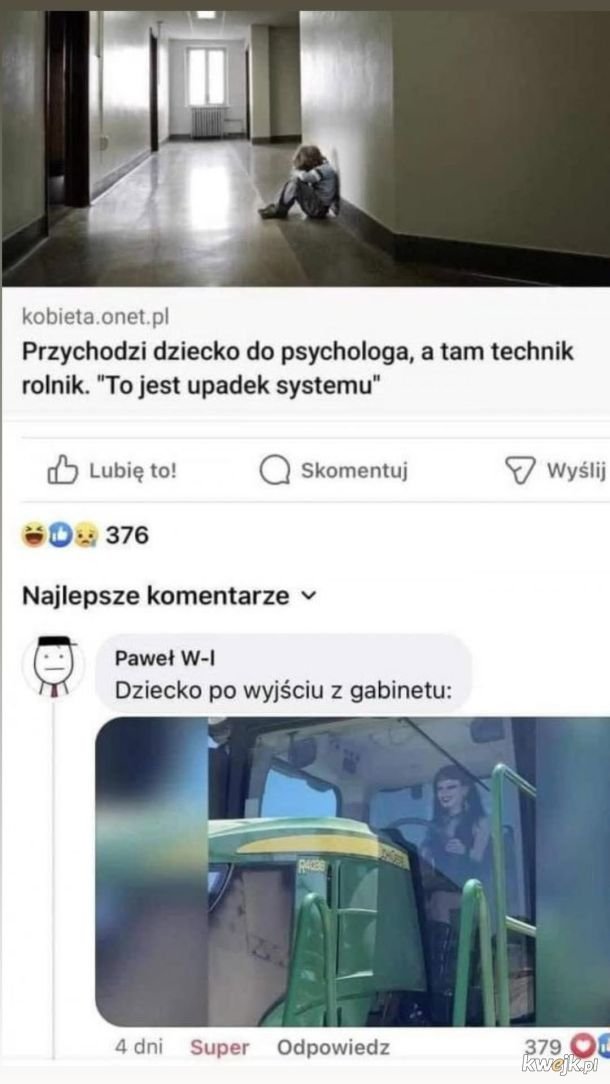Viewport: 610px width, 1084px height.
Task: Send the post using Wyślij
Action: point(555,471)
